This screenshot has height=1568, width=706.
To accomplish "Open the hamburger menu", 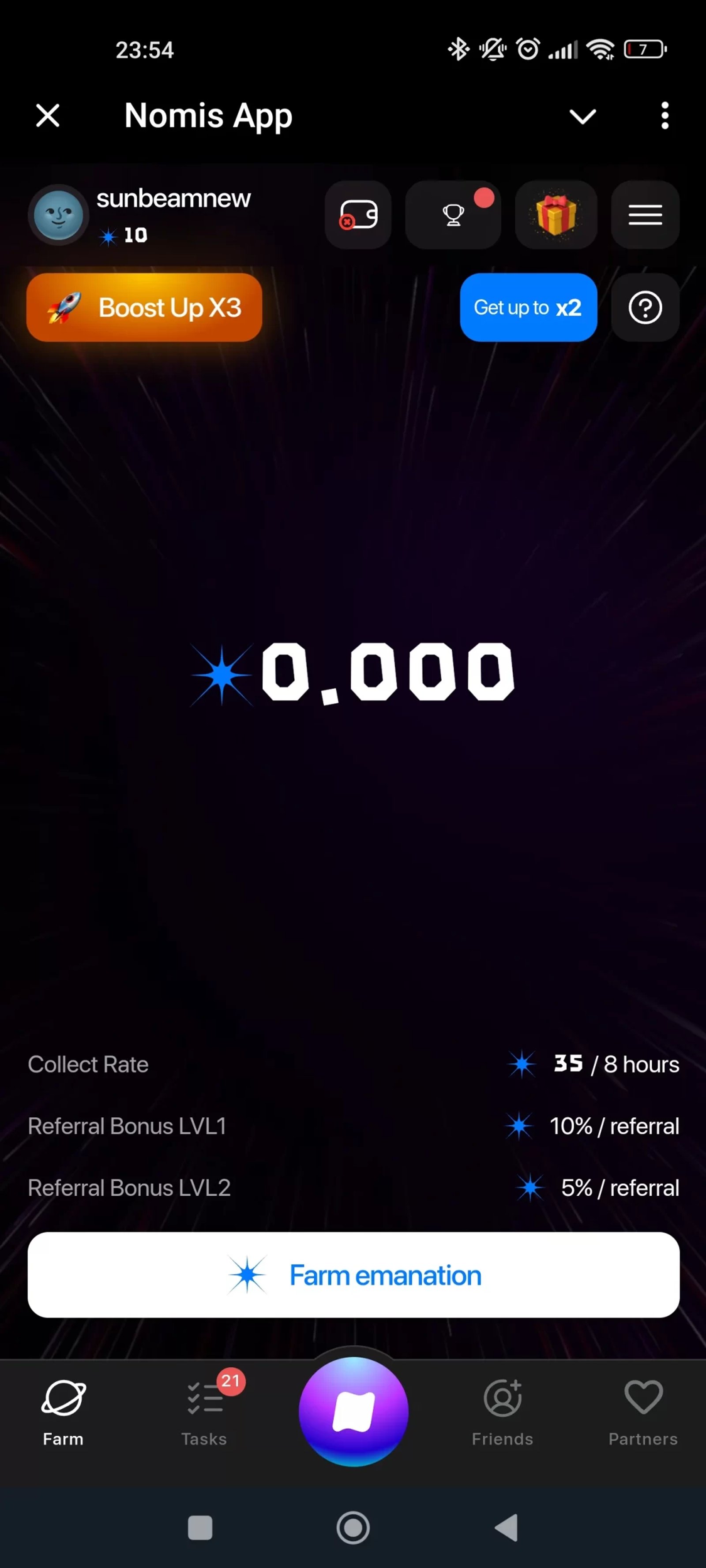I will (x=645, y=215).
